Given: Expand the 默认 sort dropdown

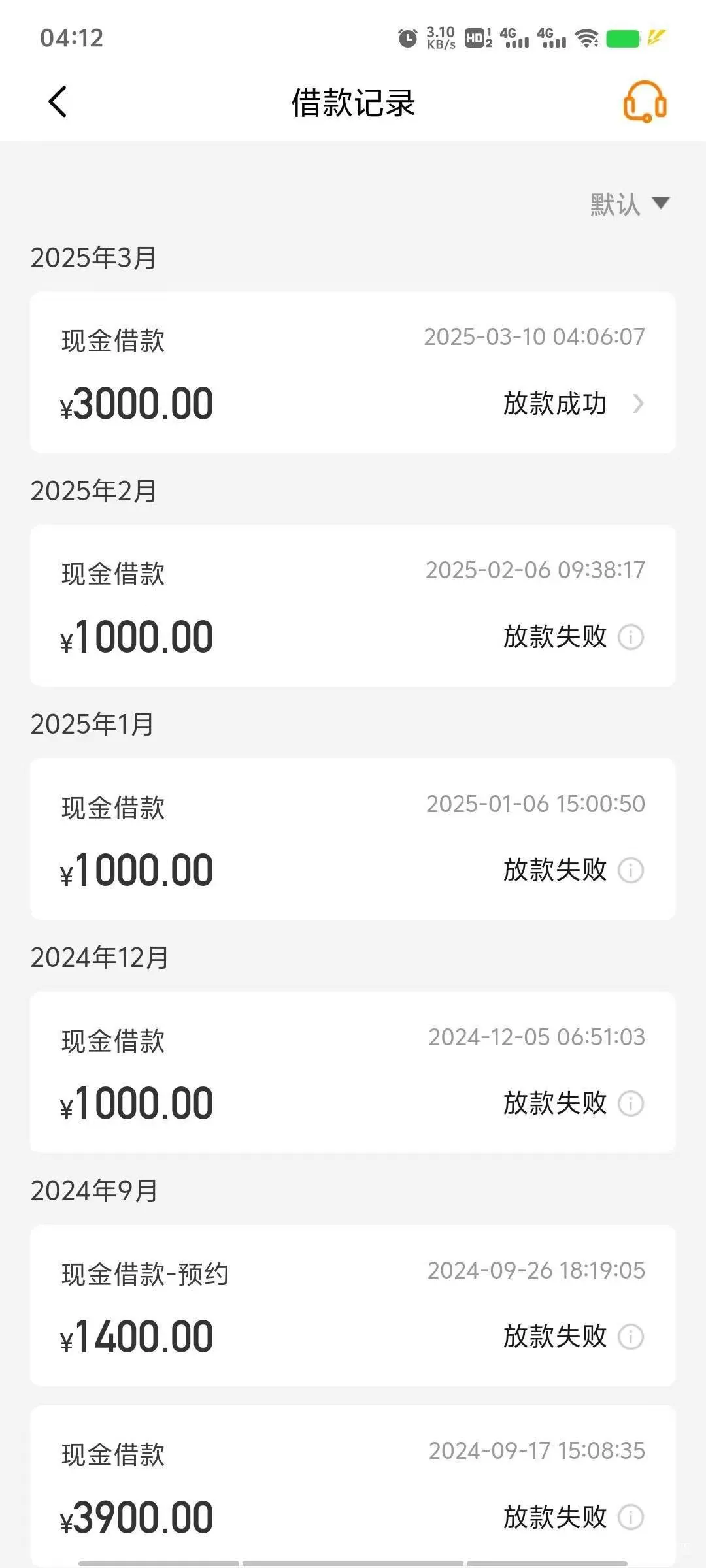Looking at the screenshot, I should tap(630, 204).
